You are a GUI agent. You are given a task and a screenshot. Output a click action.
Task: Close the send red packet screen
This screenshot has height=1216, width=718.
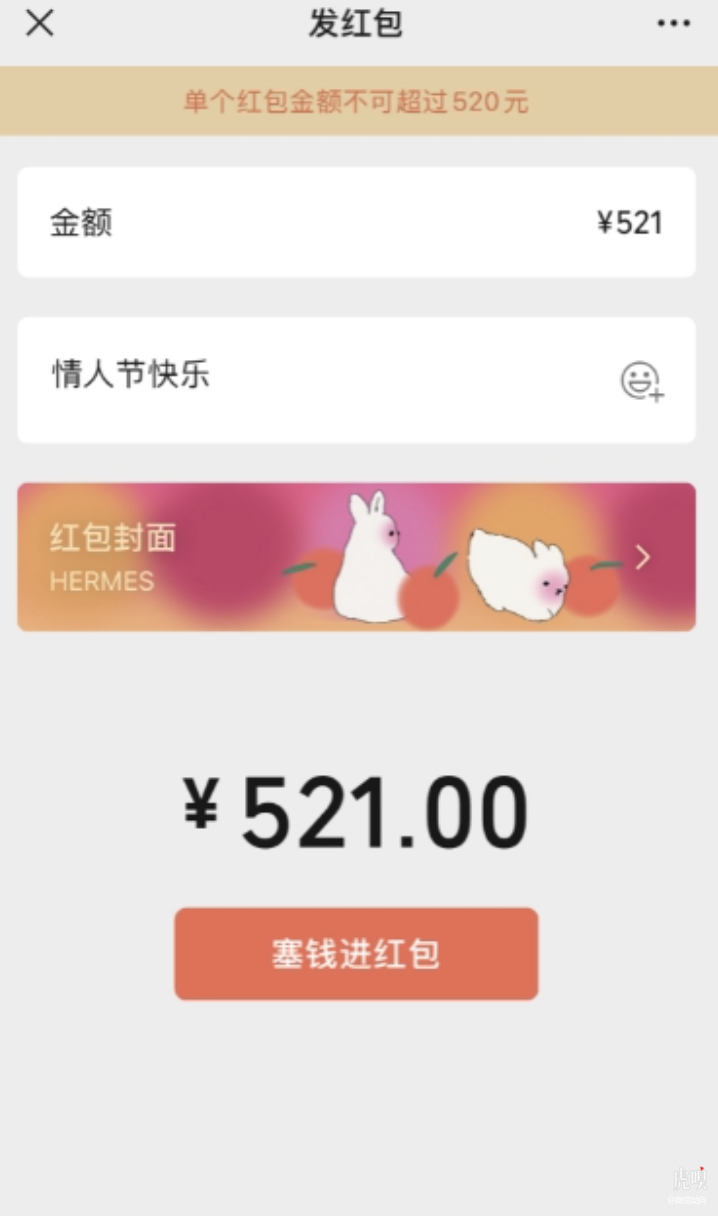tap(39, 23)
